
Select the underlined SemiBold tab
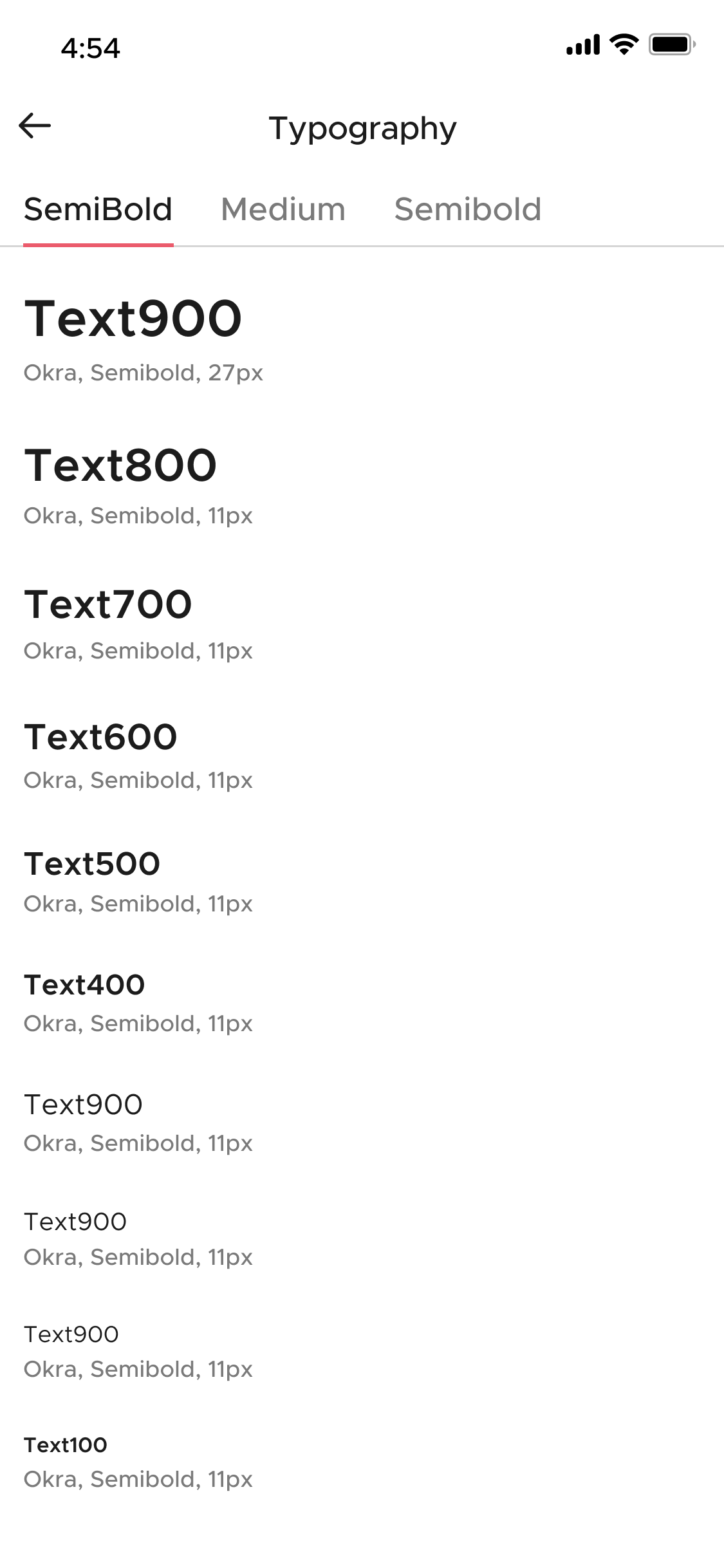point(98,210)
